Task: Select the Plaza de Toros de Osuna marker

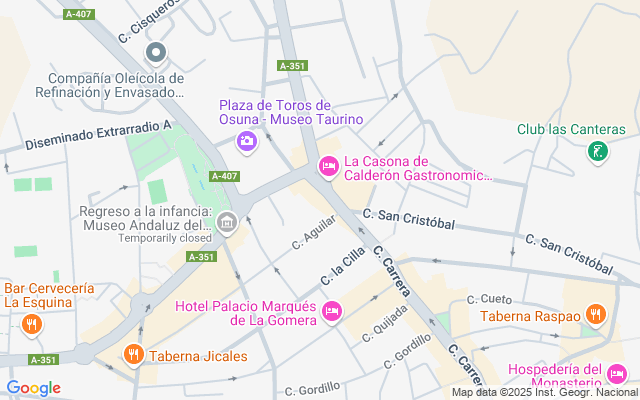Action: 246,142
